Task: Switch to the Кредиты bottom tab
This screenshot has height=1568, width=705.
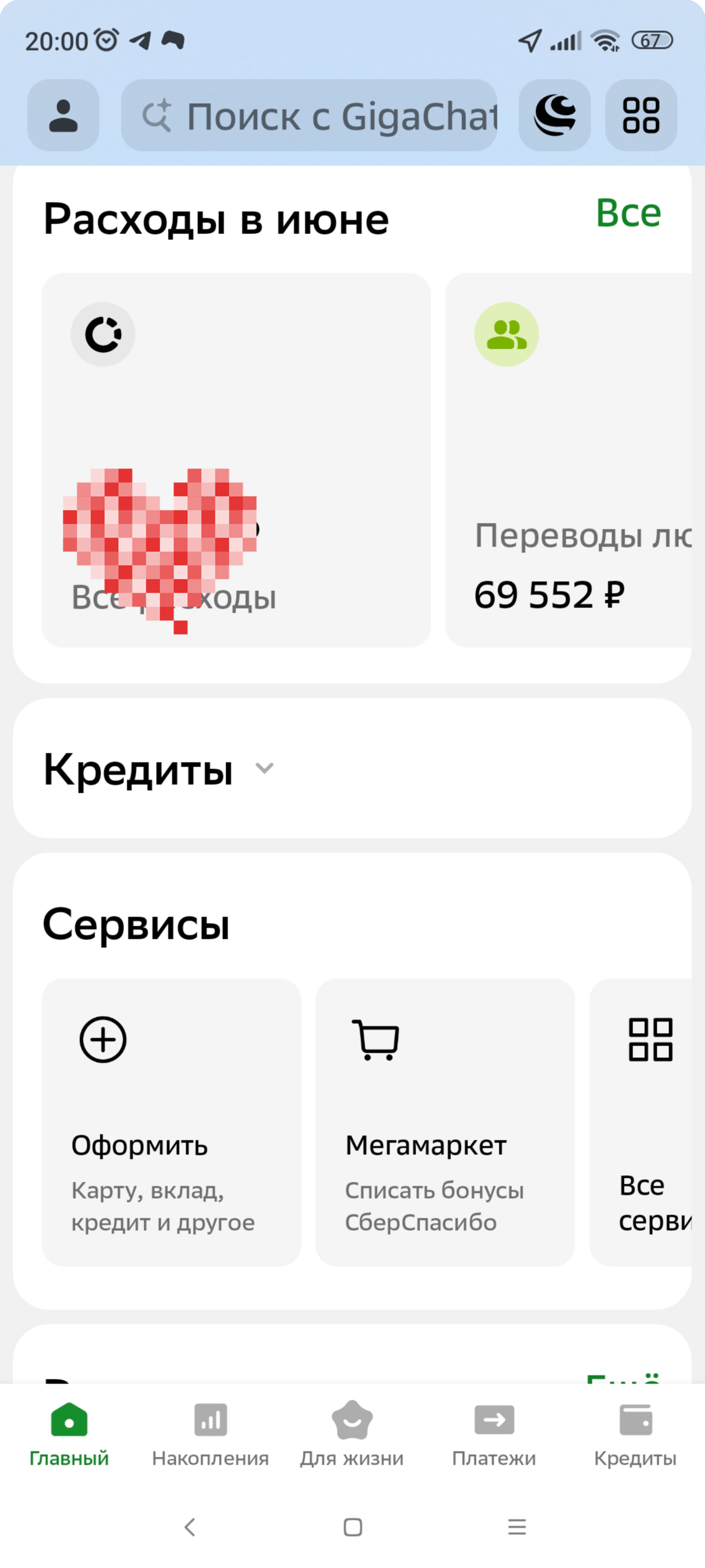Action: click(x=635, y=1434)
